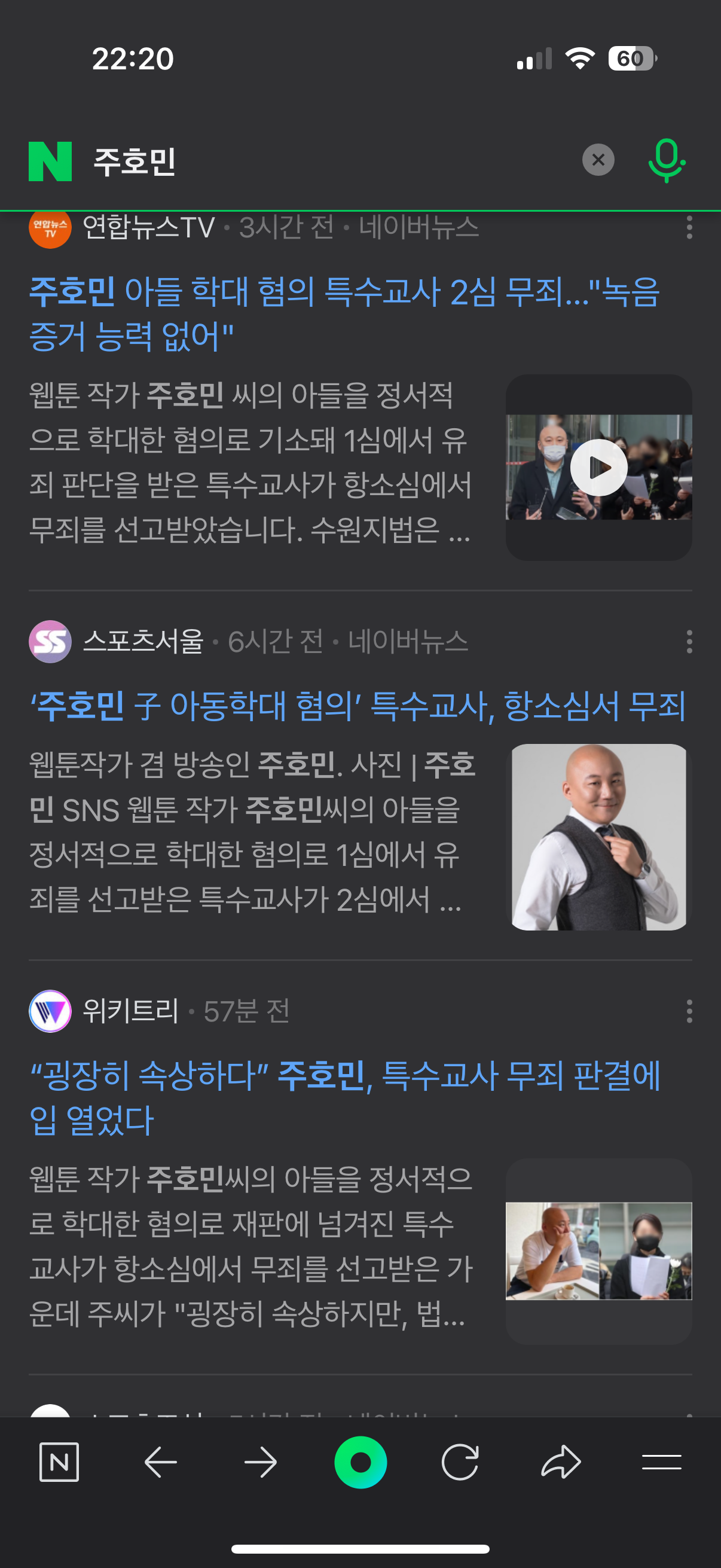This screenshot has height=1568, width=721.
Task: Go back to the previous page
Action: tap(161, 1462)
